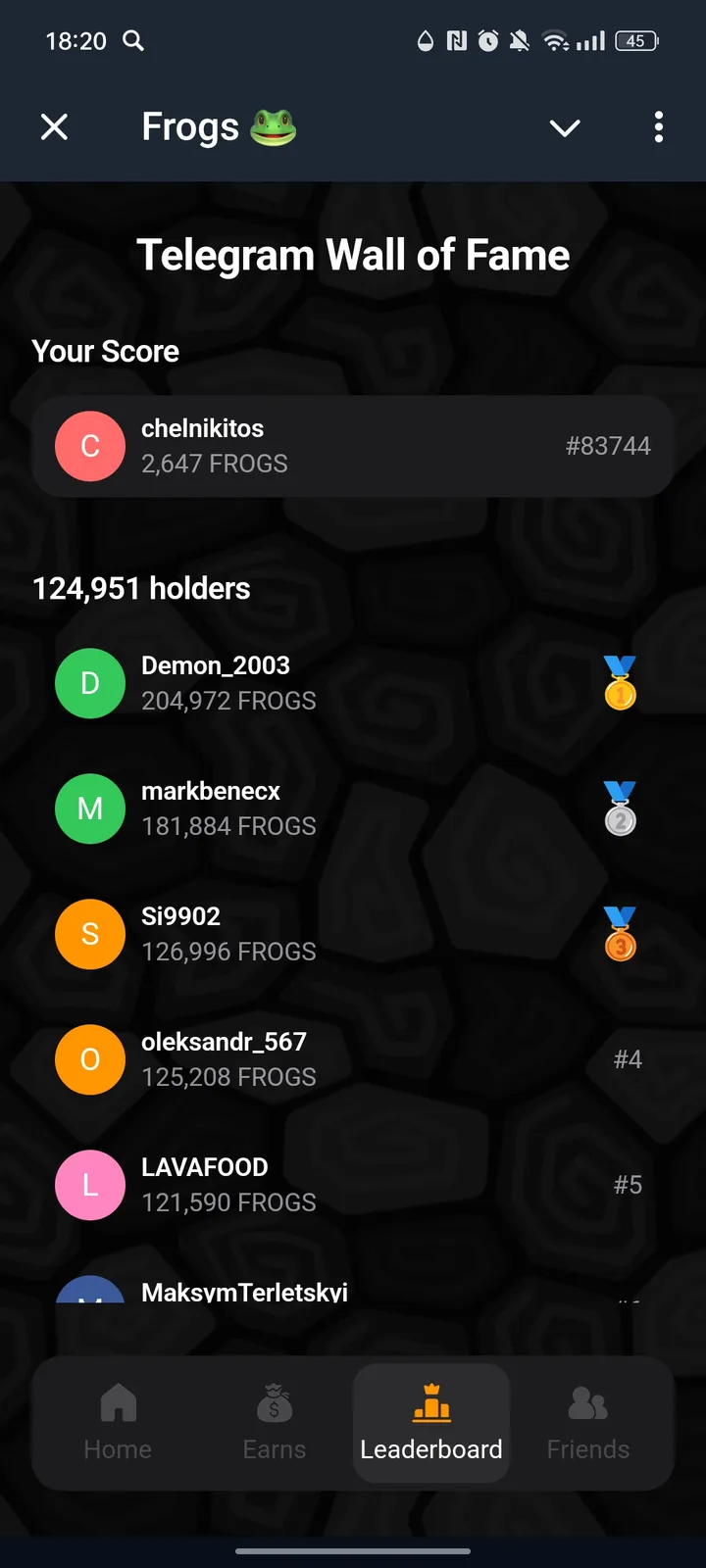Screen dimensions: 706x1568
Task: Tap the search icon in the status bar
Action: pos(133,41)
